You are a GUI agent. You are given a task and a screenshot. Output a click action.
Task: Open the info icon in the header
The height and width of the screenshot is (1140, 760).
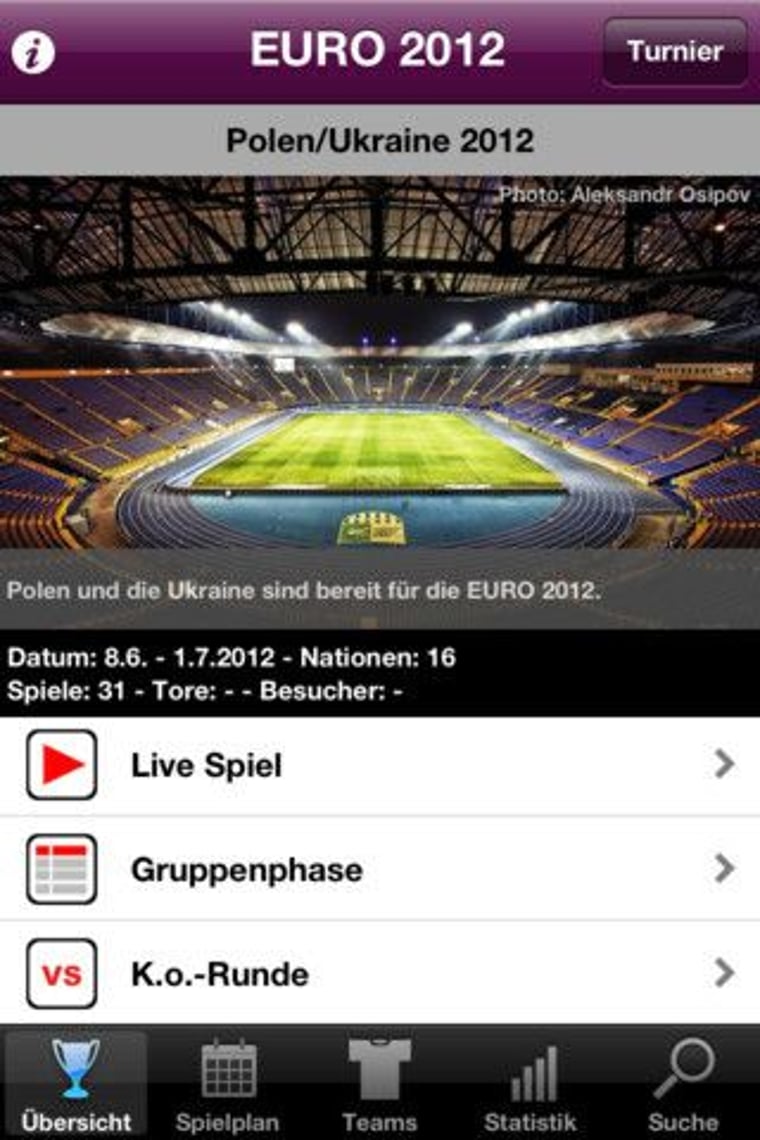(33, 52)
